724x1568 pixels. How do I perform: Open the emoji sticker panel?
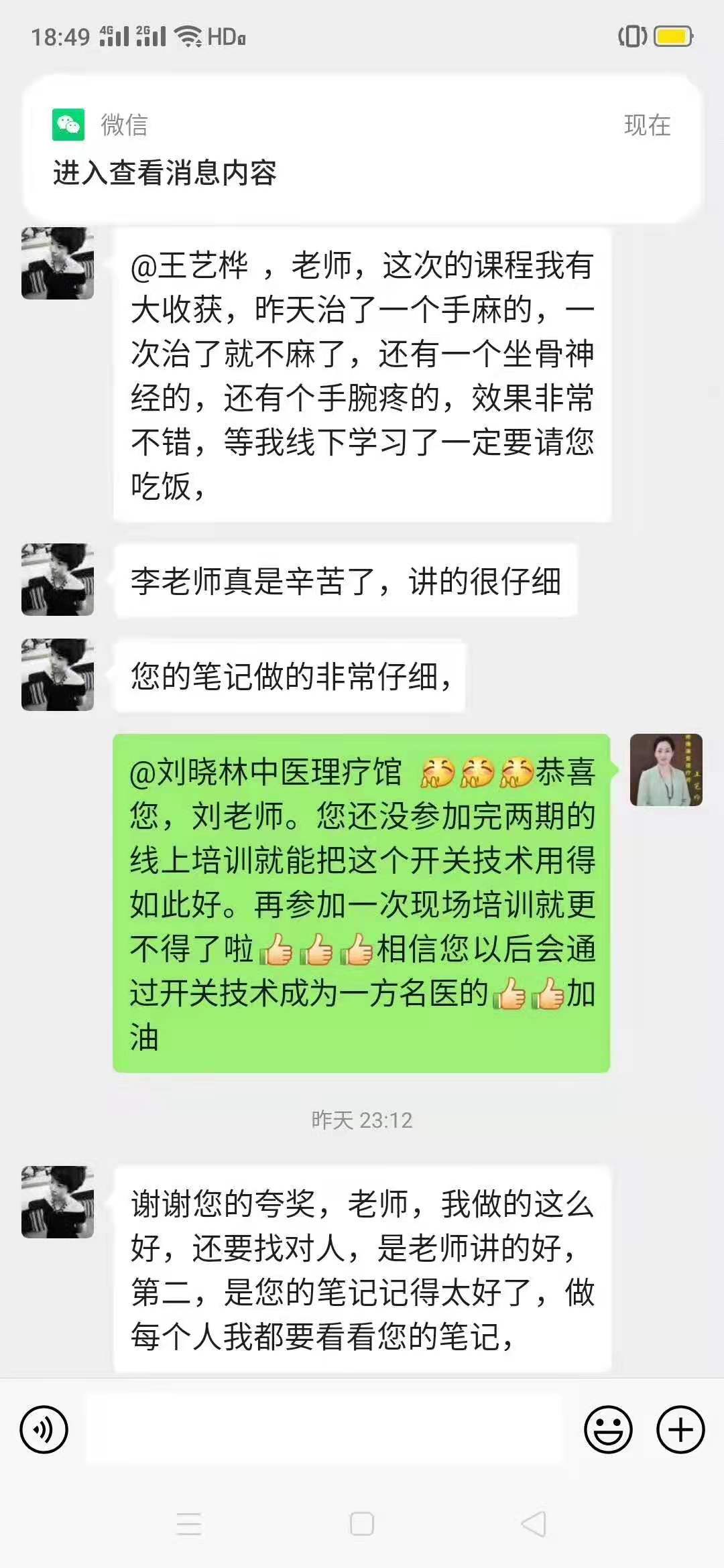(x=608, y=1429)
